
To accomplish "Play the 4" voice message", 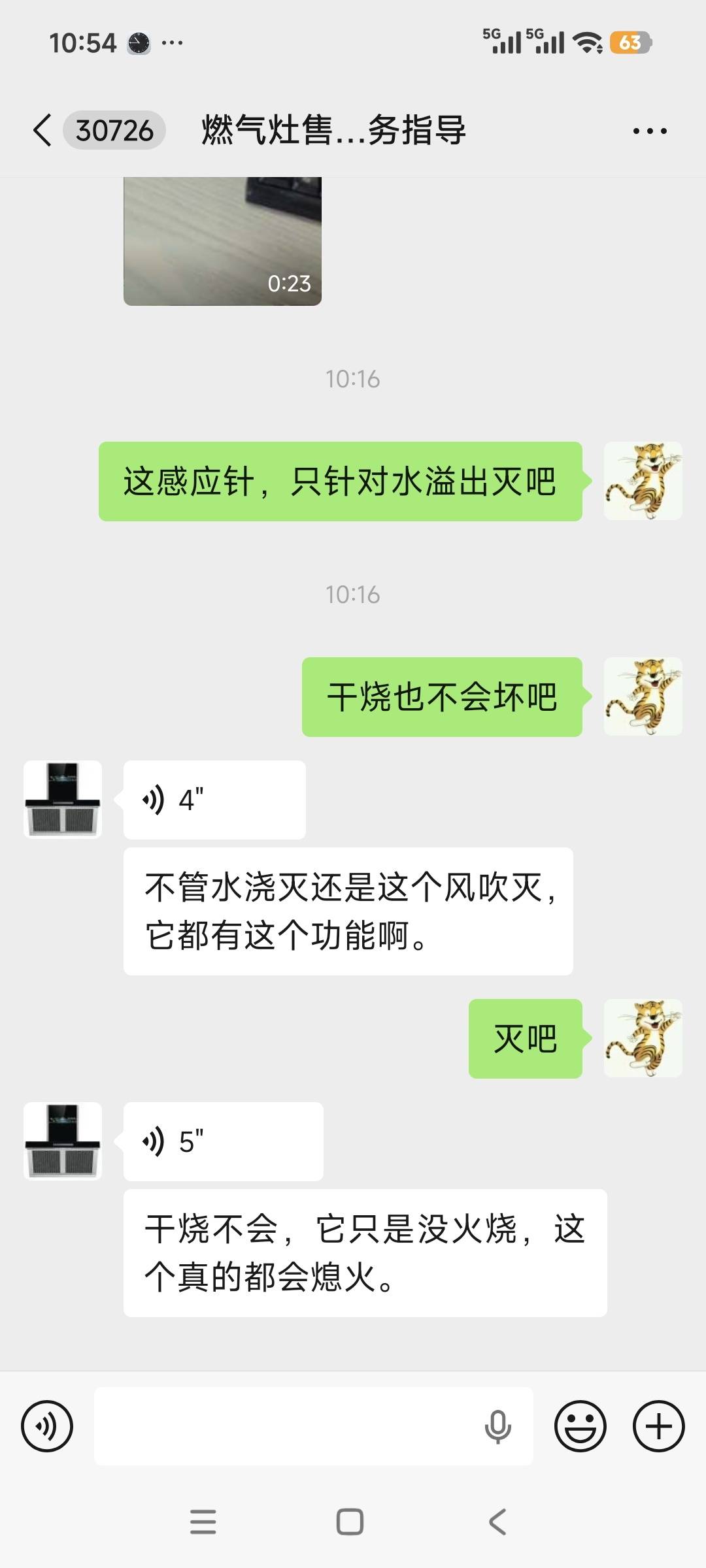I will pos(214,800).
